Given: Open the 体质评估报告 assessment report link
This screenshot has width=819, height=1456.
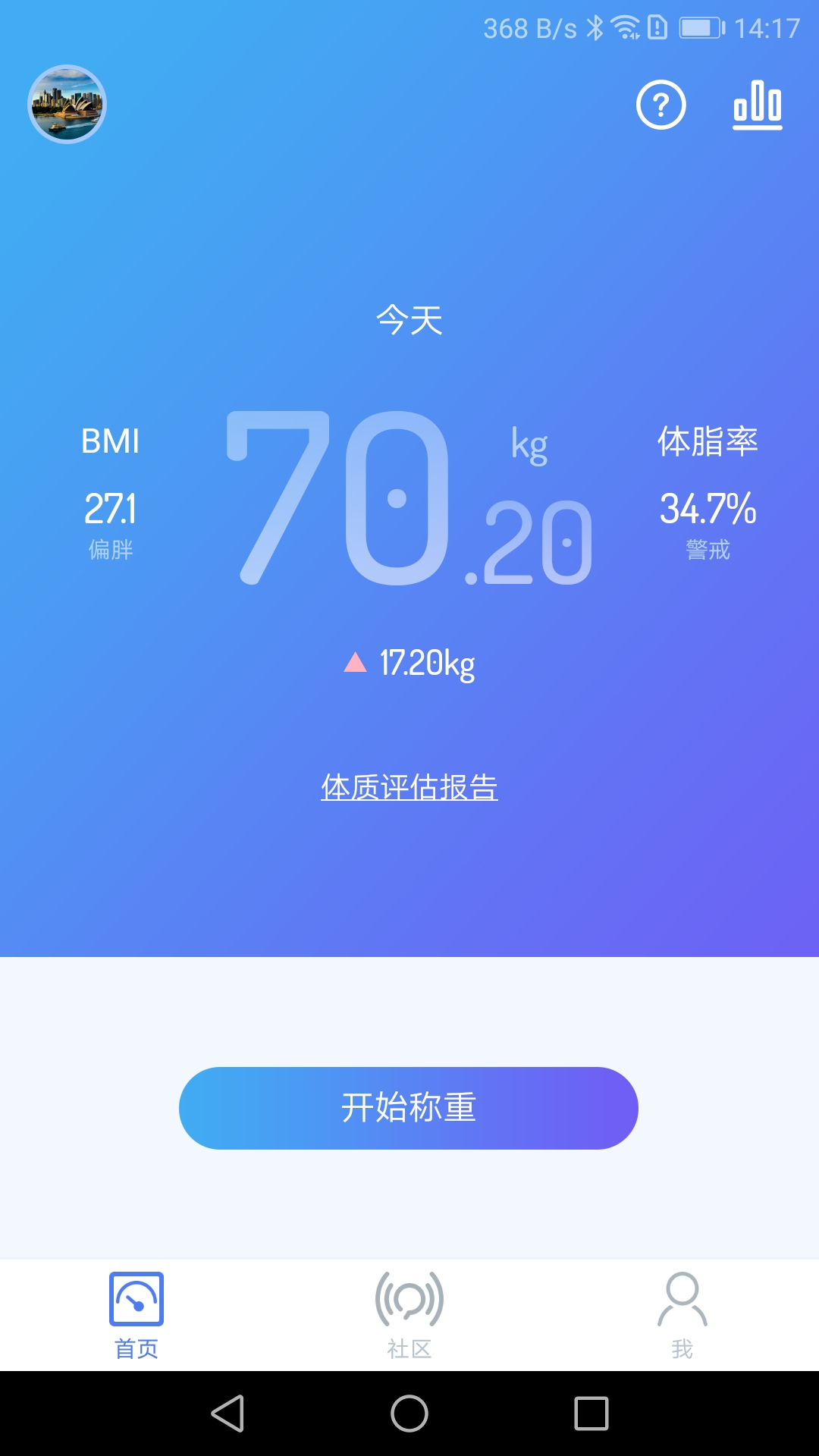Looking at the screenshot, I should click(409, 789).
